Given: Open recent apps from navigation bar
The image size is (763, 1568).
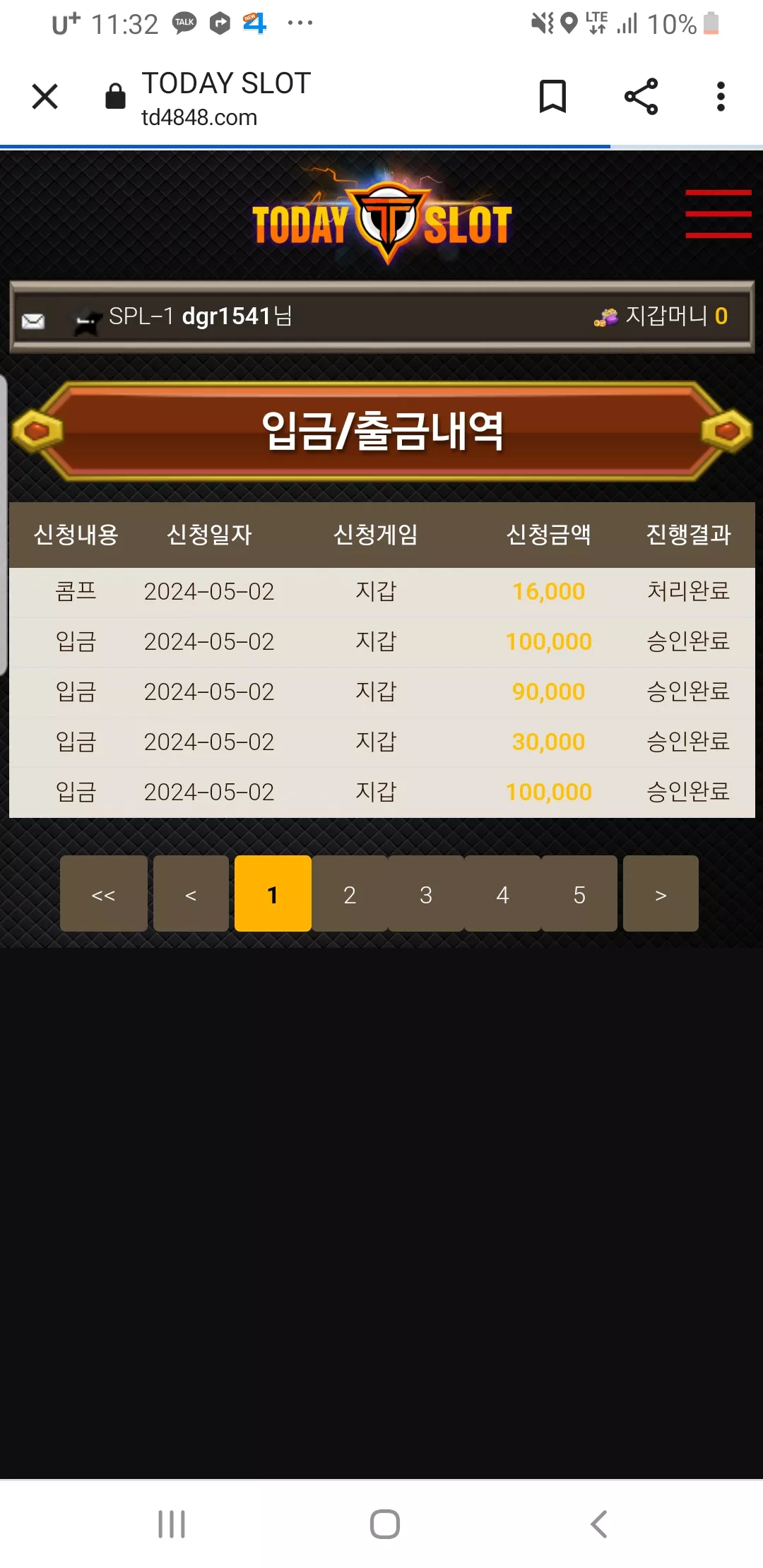Looking at the screenshot, I should pos(172,1524).
